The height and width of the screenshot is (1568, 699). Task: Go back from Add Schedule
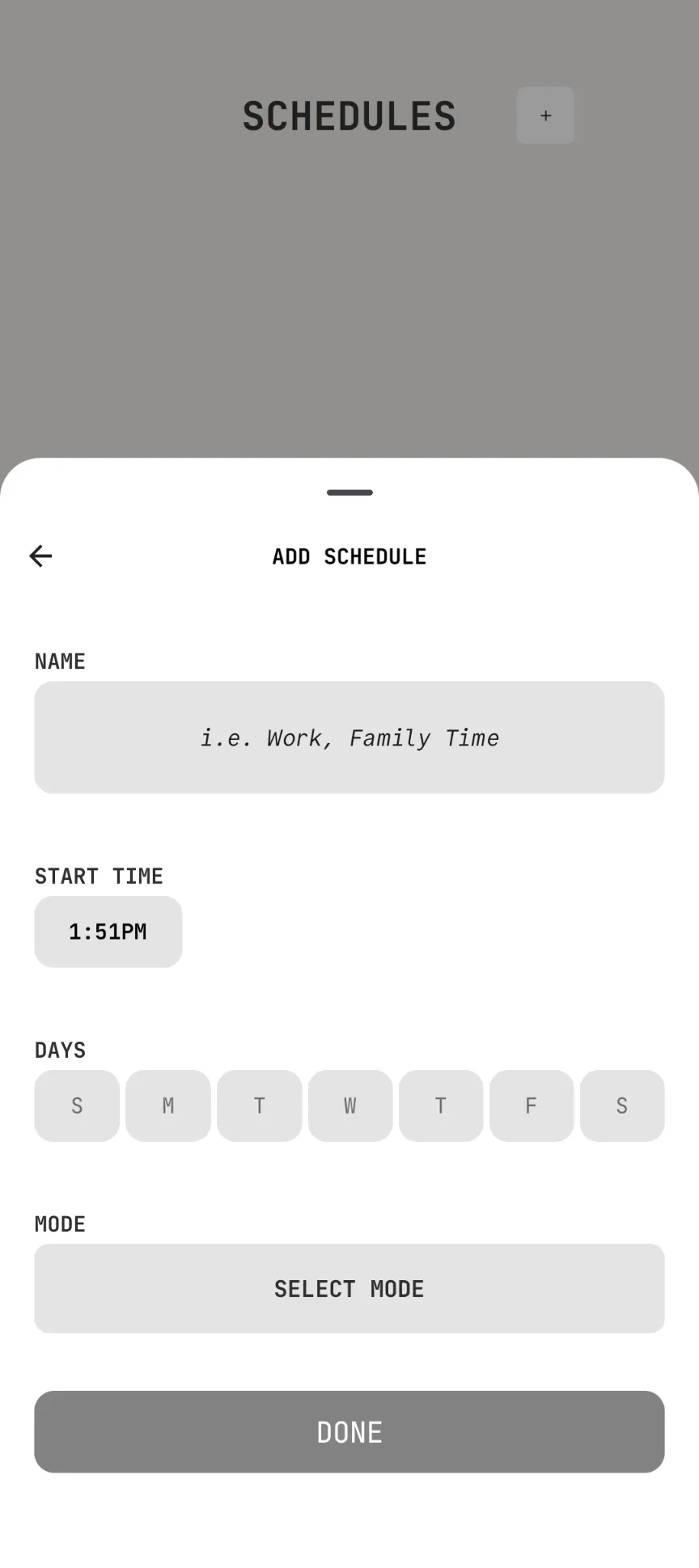click(40, 556)
